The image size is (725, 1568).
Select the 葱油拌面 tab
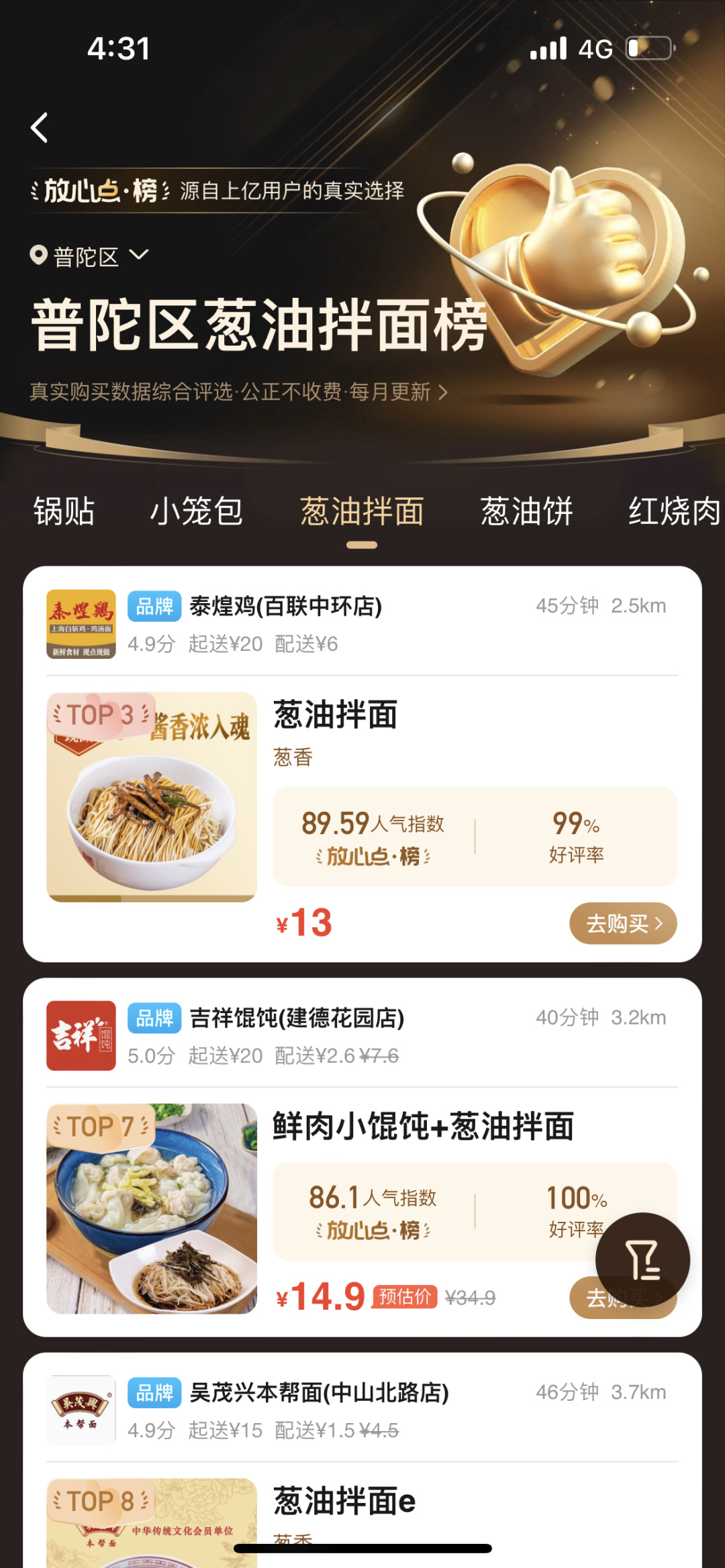pyautogui.click(x=362, y=511)
